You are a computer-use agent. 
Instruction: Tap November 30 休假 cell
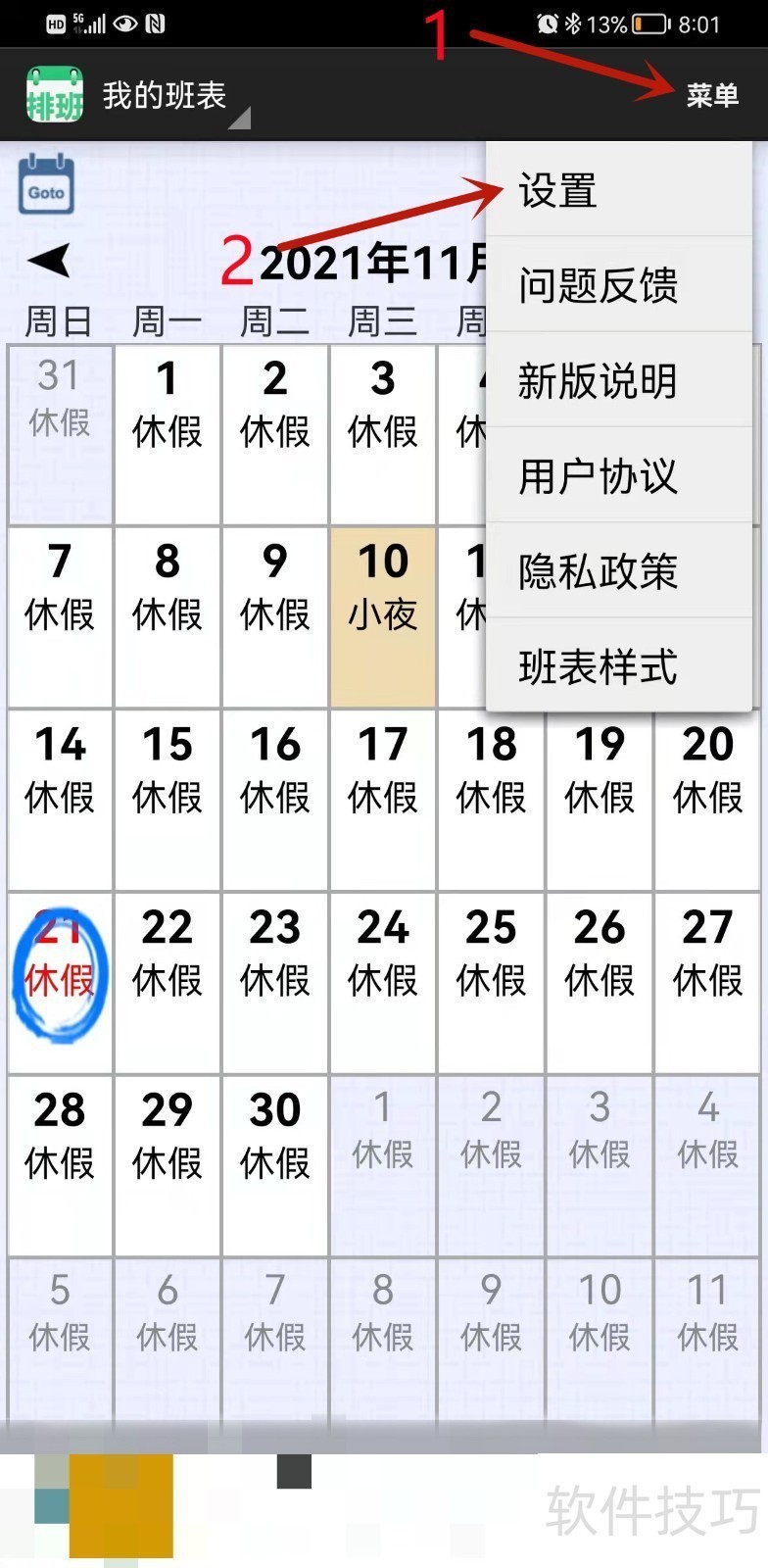pyautogui.click(x=275, y=1164)
